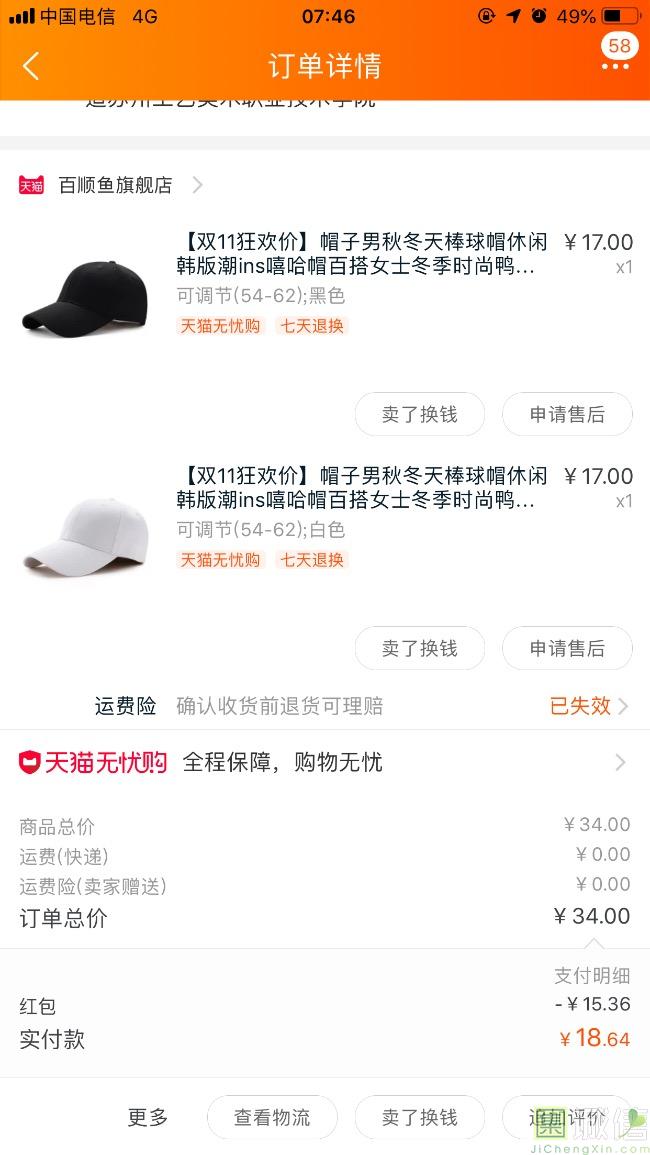Open the three-dot more menu
The width and height of the screenshot is (650, 1155).
(614, 66)
